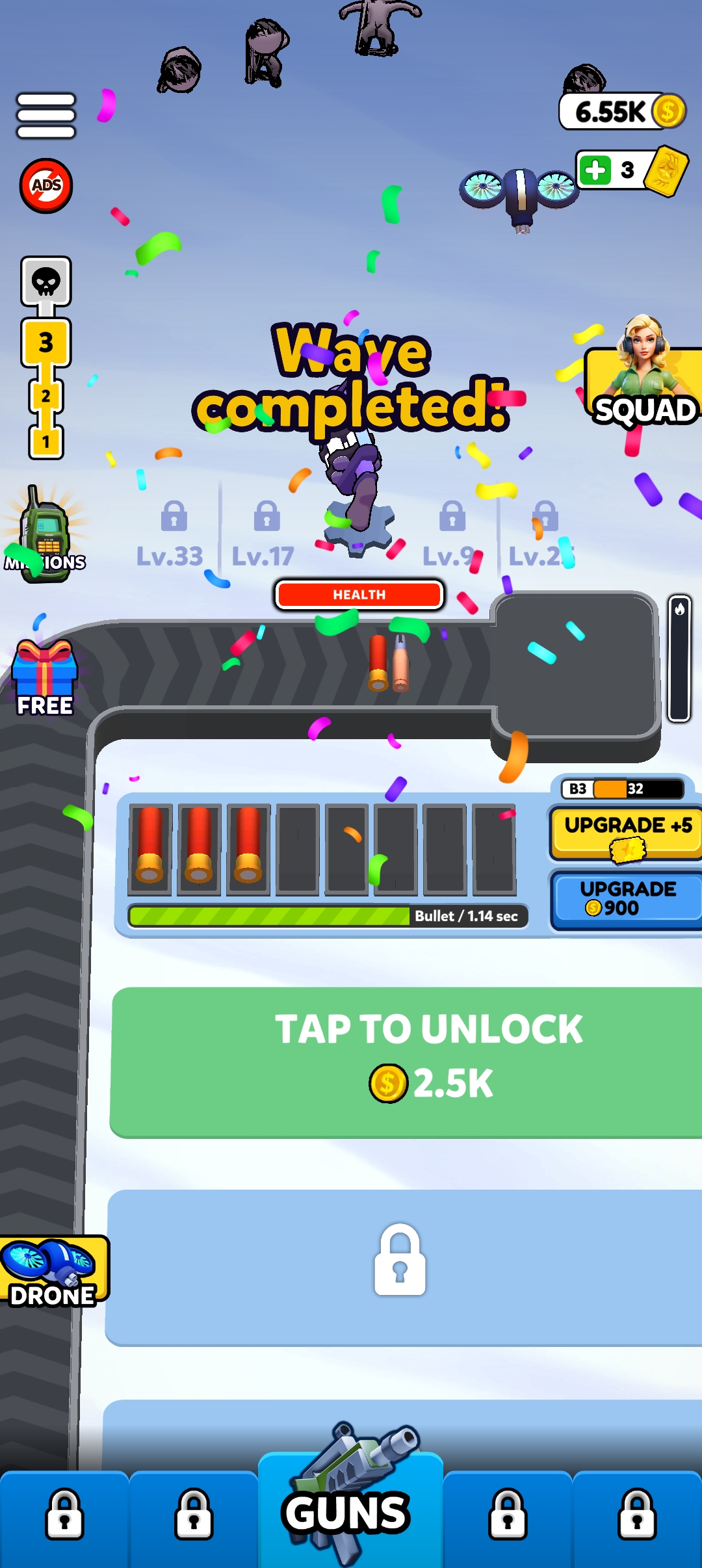
Task: Tap the no-ads button
Action: click(x=45, y=186)
